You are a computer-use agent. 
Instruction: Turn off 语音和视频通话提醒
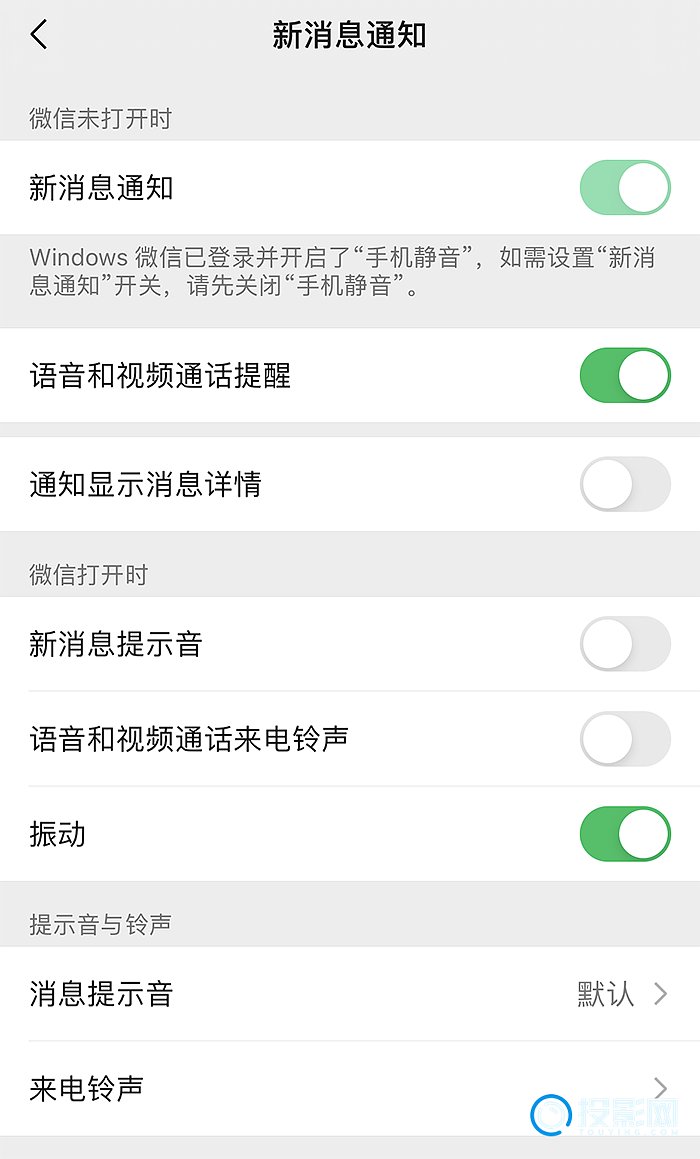[625, 375]
